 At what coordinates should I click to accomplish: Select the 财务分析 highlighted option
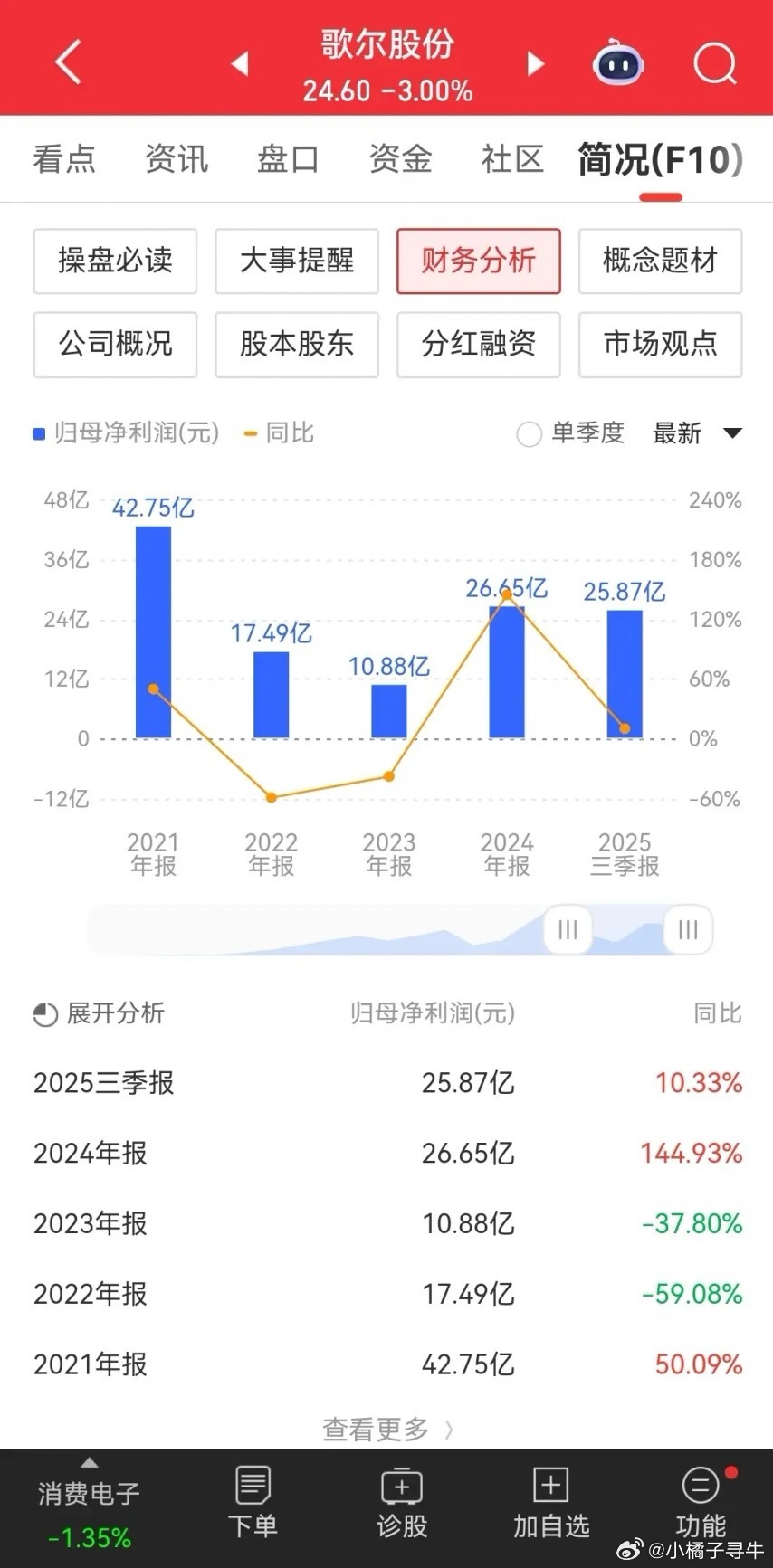click(x=478, y=261)
